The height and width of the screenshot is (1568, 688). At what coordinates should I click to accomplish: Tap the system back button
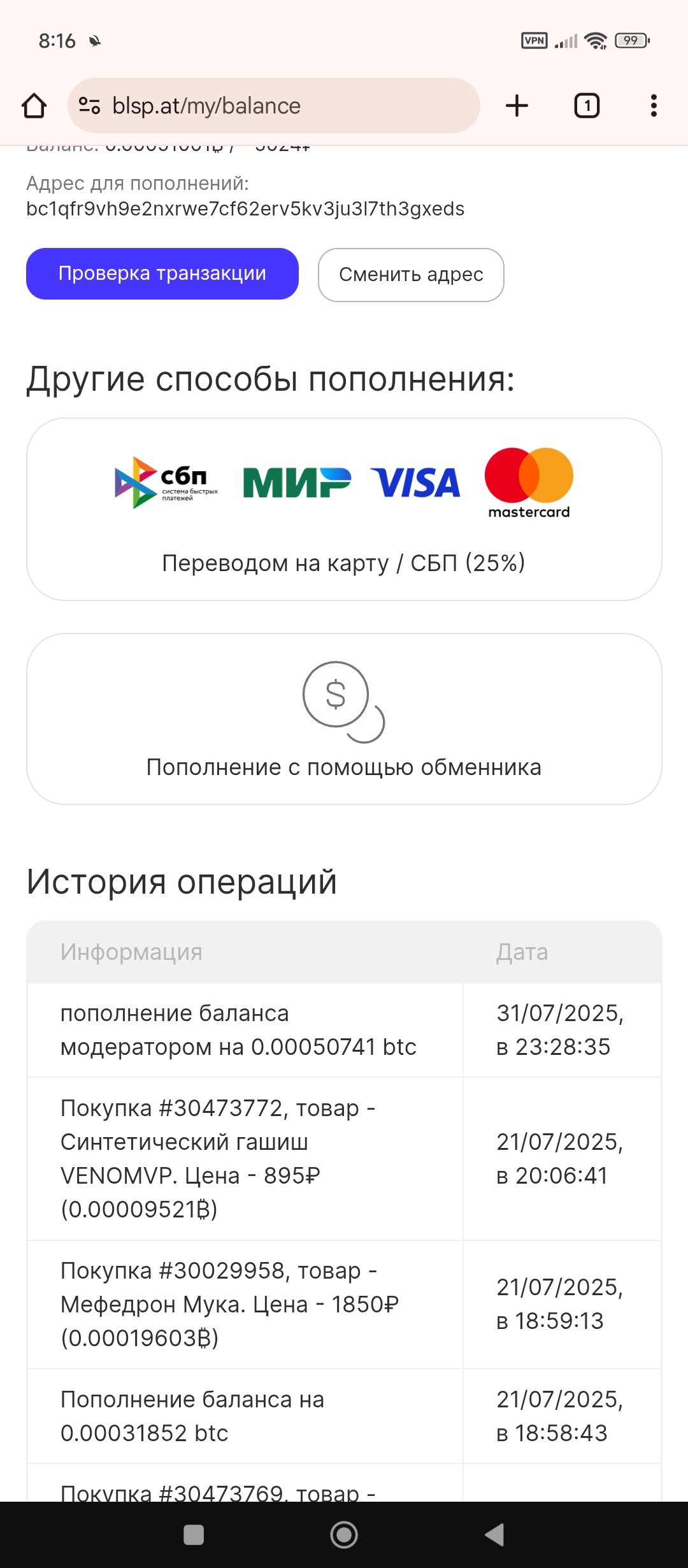click(x=494, y=1535)
